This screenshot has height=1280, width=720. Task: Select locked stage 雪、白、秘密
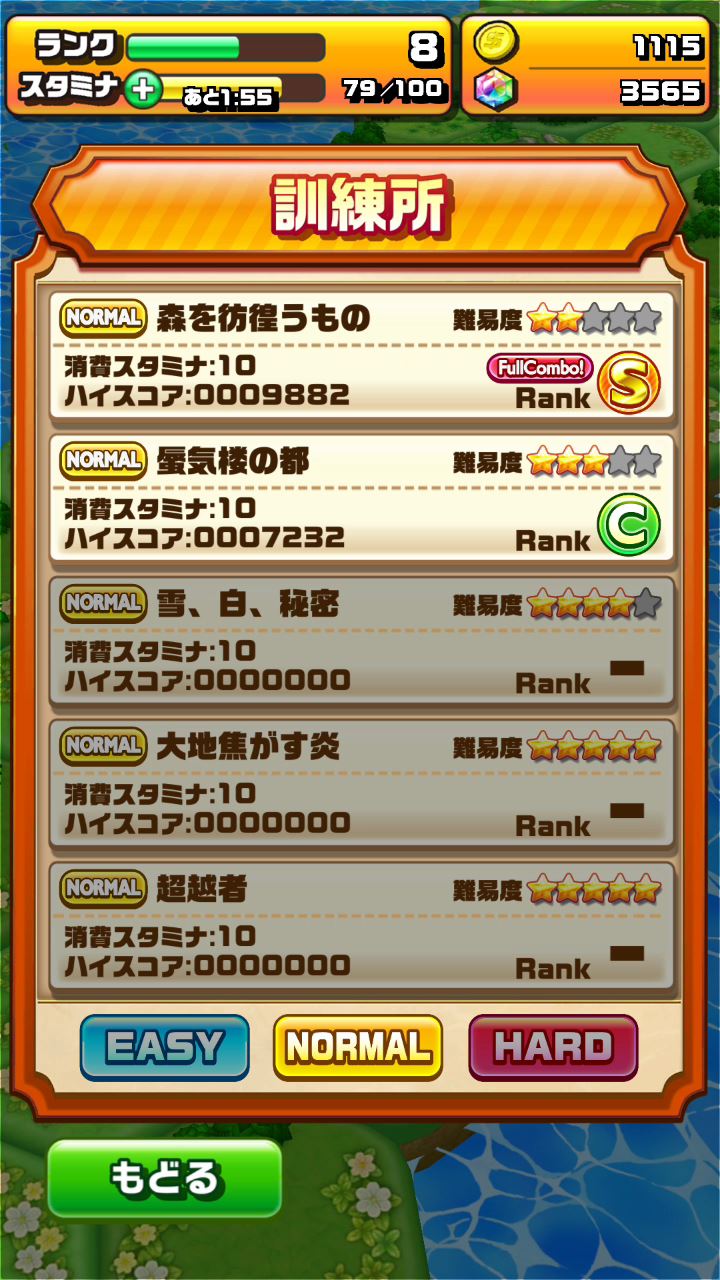tap(360, 640)
